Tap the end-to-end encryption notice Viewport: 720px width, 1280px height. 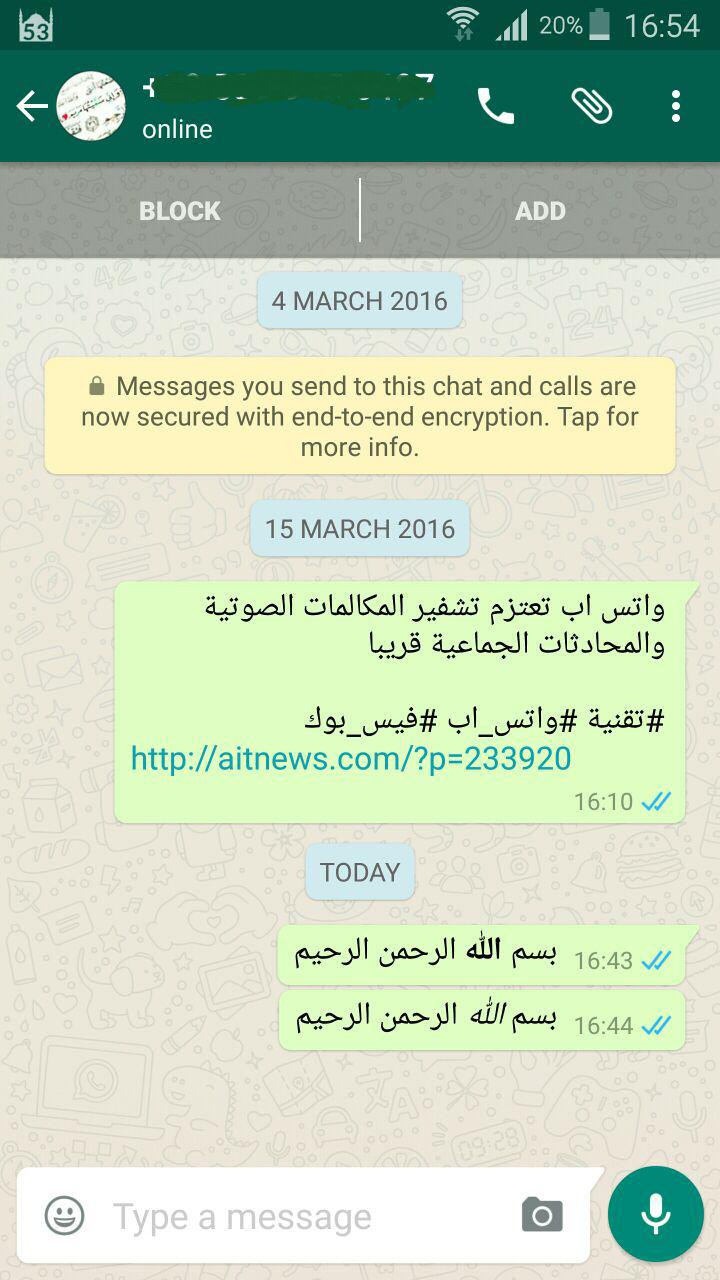[x=360, y=416]
